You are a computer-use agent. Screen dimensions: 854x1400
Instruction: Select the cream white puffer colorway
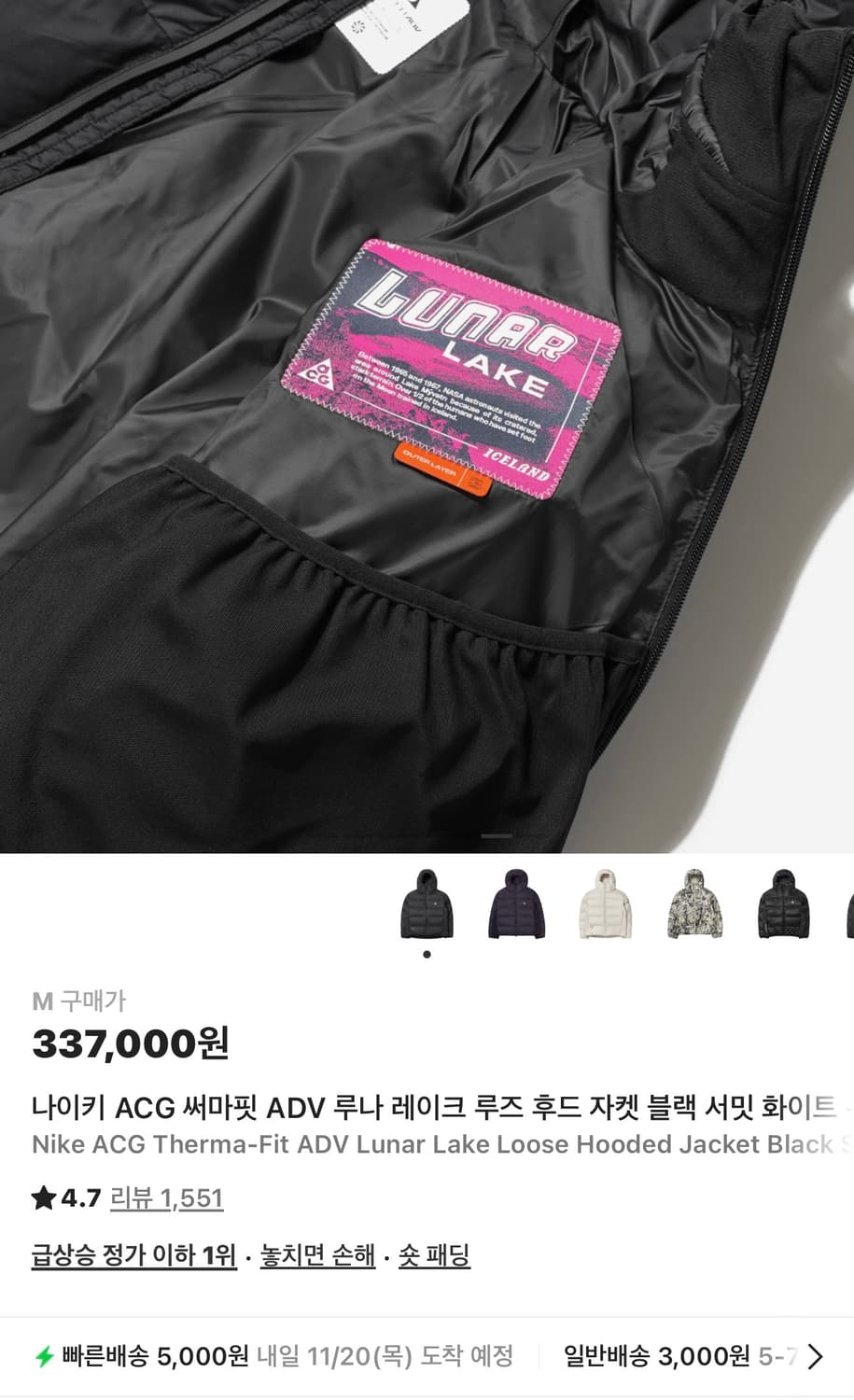(x=605, y=905)
